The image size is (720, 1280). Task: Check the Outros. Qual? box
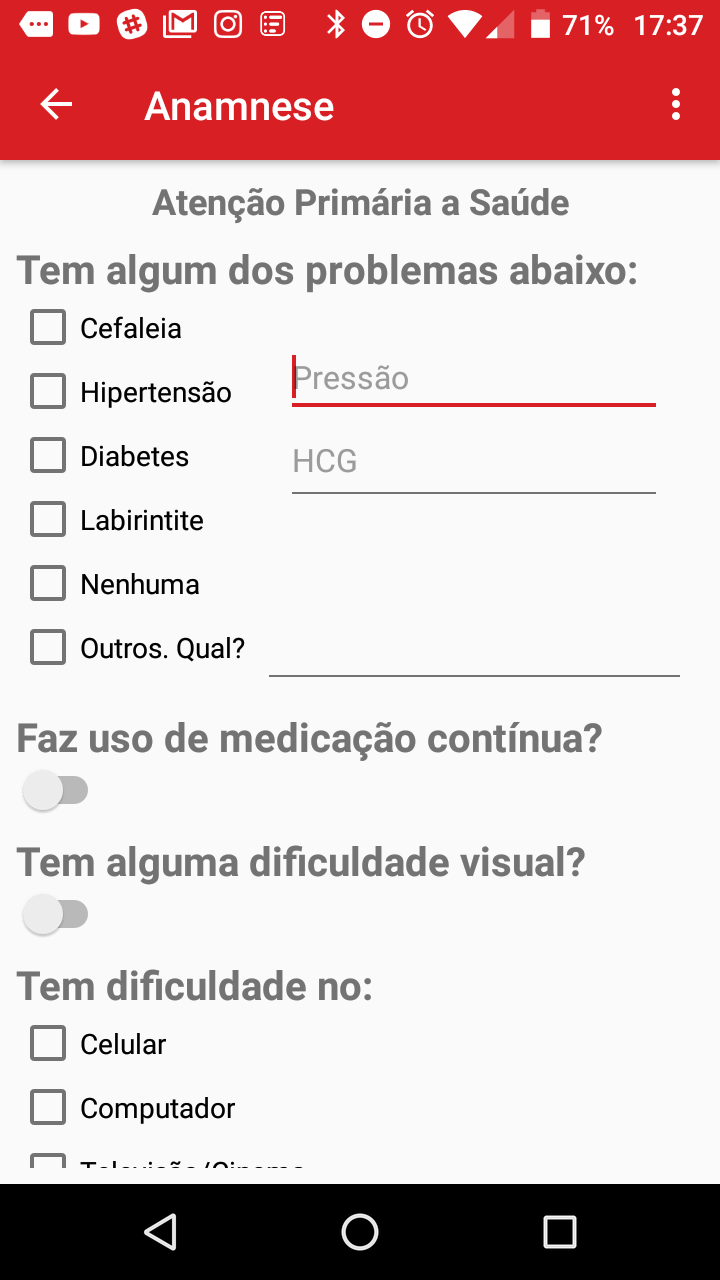click(48, 647)
